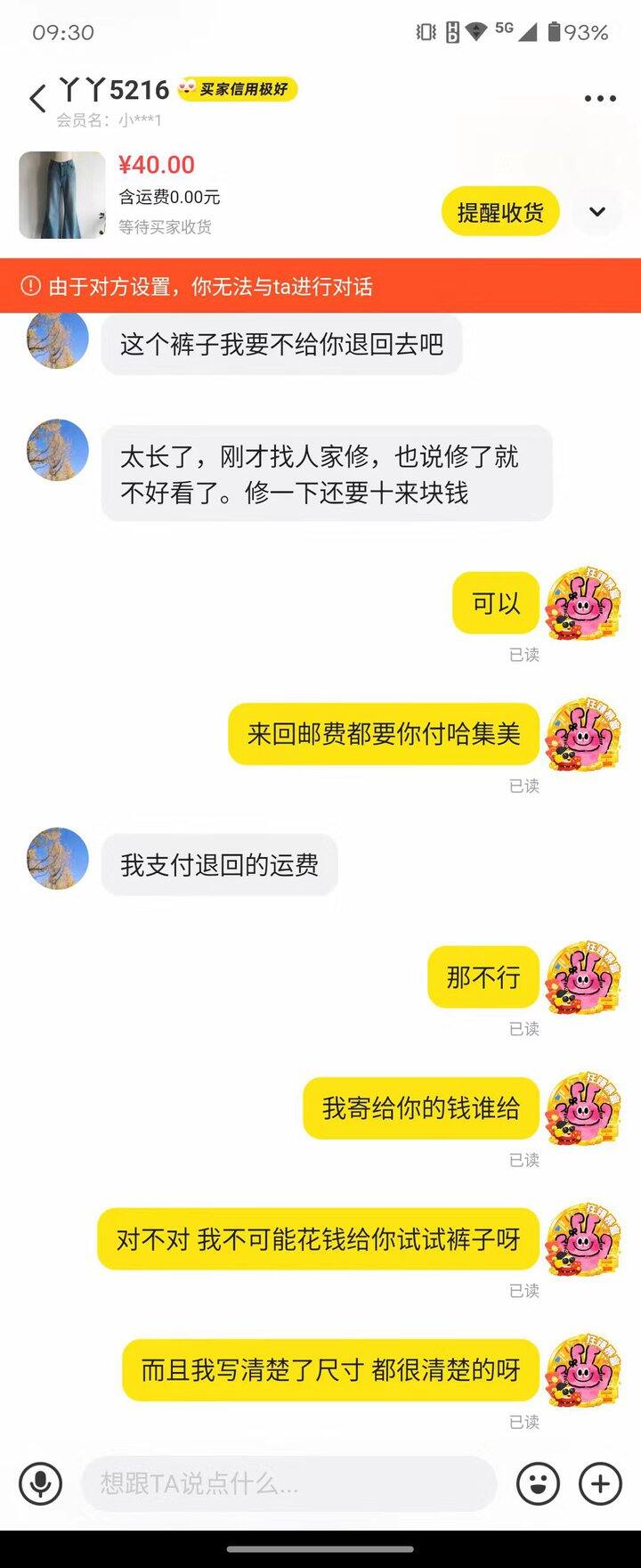The width and height of the screenshot is (641, 1568).
Task: Open my avatar beside 那不行 message
Action: click(x=583, y=978)
